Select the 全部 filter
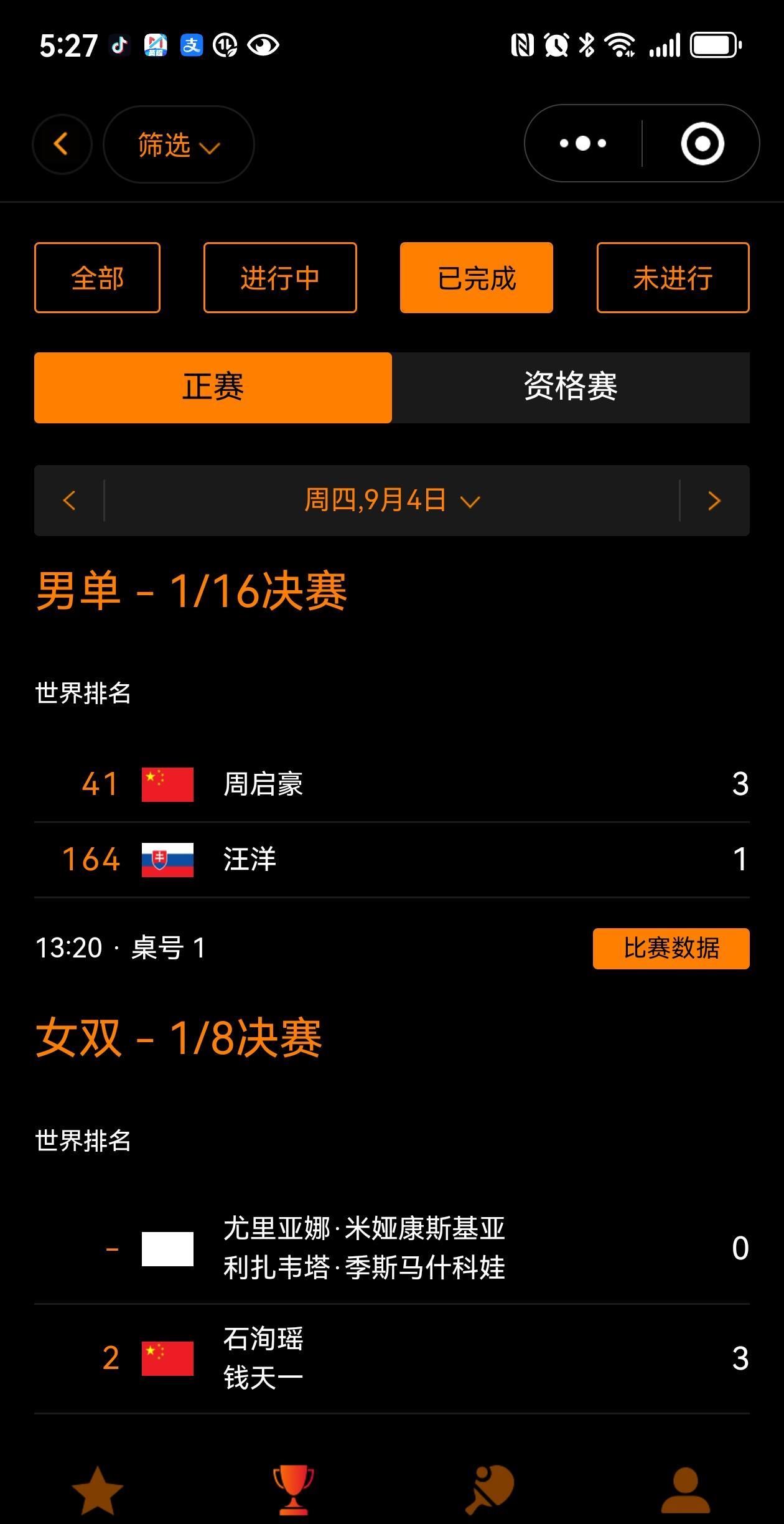 pos(97,278)
